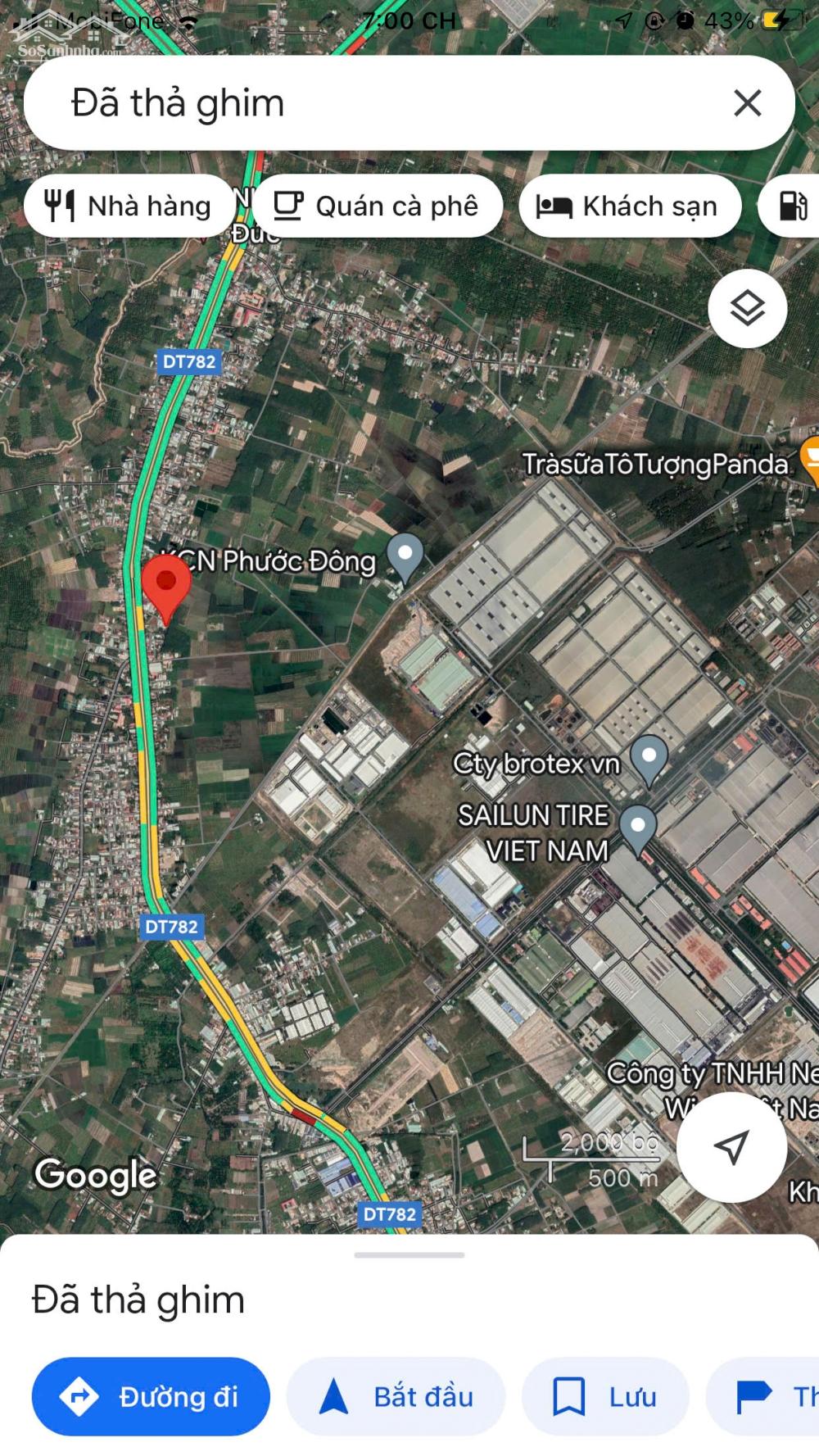Image resolution: width=819 pixels, height=1456 pixels.
Task: Tap the red dropped pin marker
Action: click(166, 589)
